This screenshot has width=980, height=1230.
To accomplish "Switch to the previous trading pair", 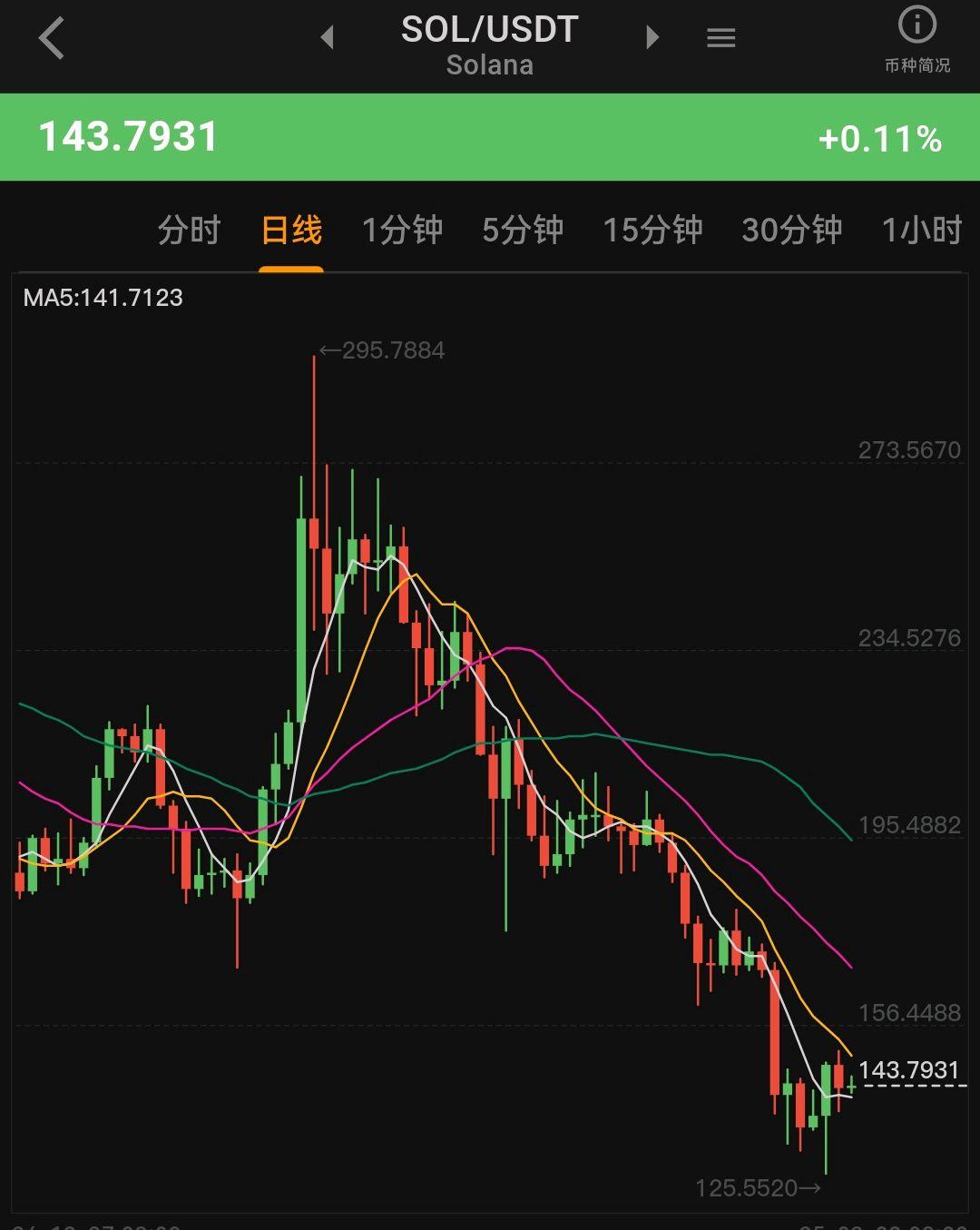I will [x=328, y=37].
